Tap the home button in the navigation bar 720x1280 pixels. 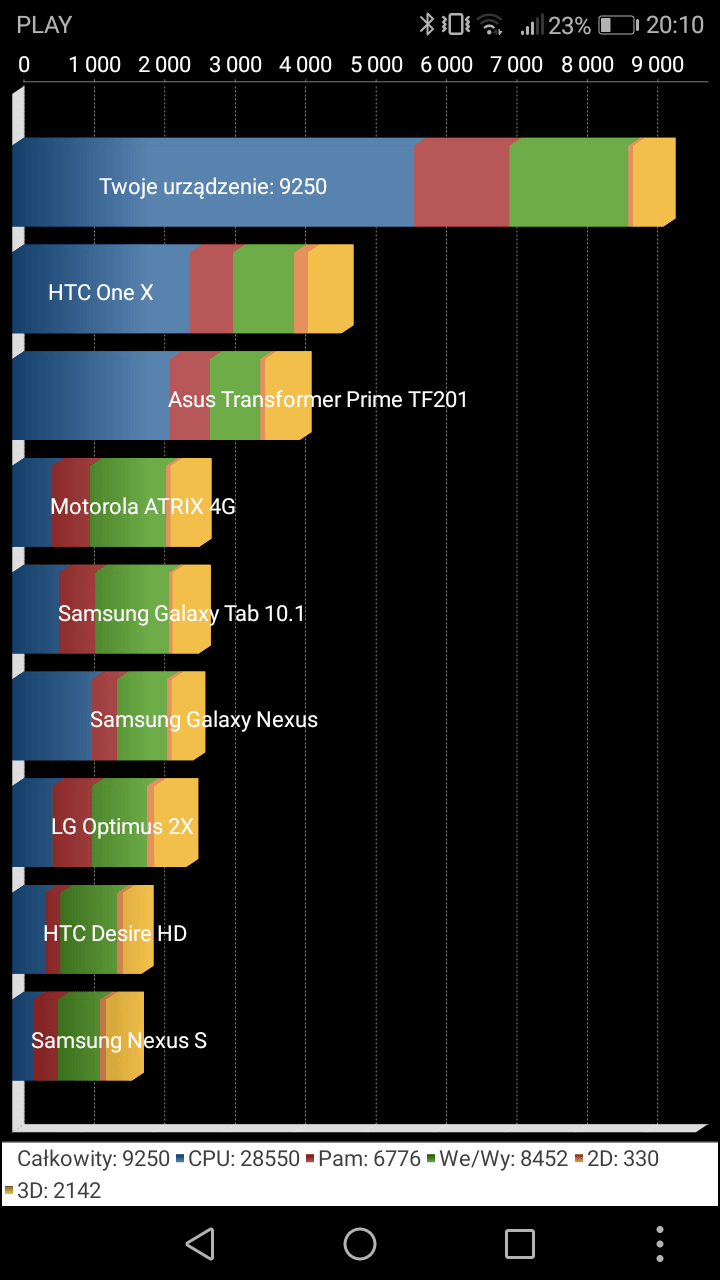[x=360, y=1244]
